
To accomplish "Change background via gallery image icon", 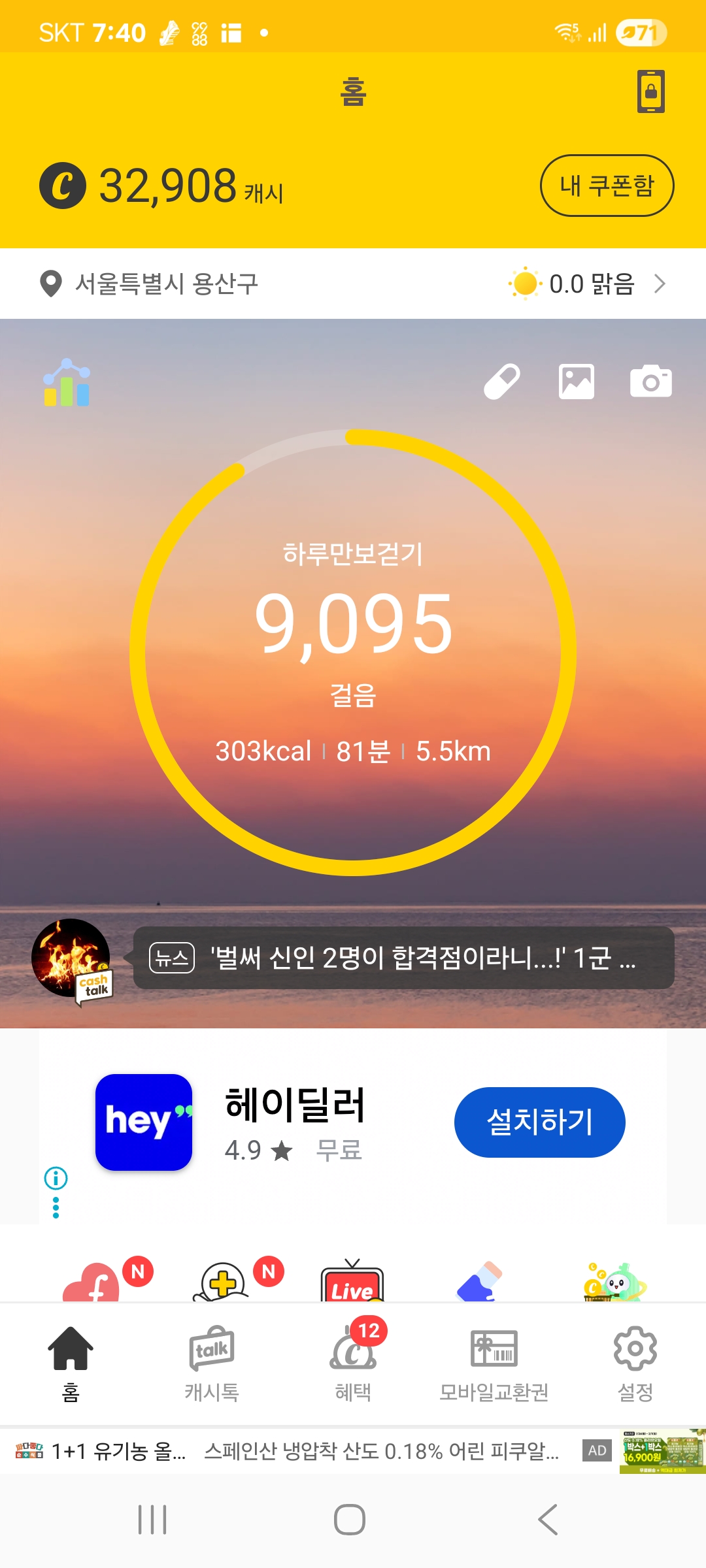I will pos(576,382).
